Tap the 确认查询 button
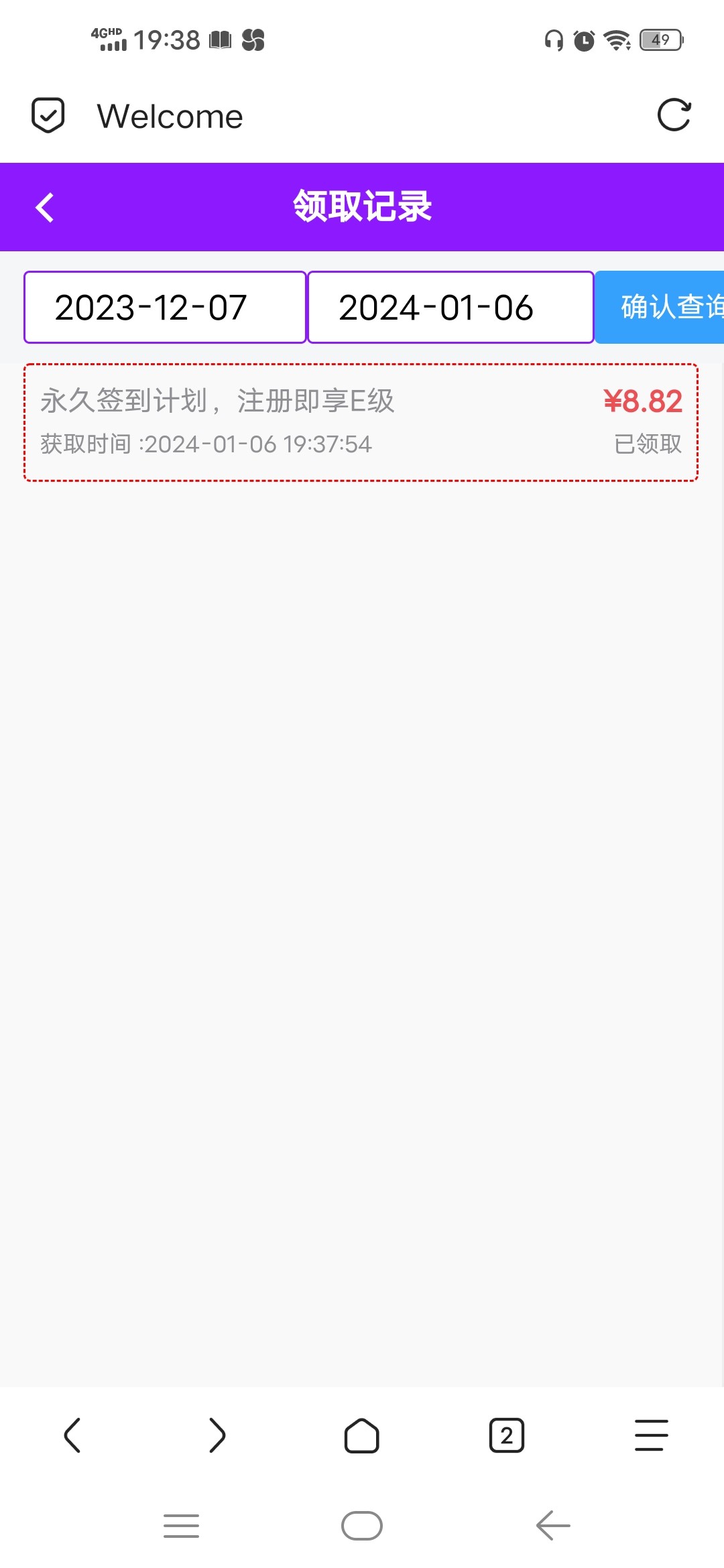Image resolution: width=724 pixels, height=1568 pixels. 660,308
